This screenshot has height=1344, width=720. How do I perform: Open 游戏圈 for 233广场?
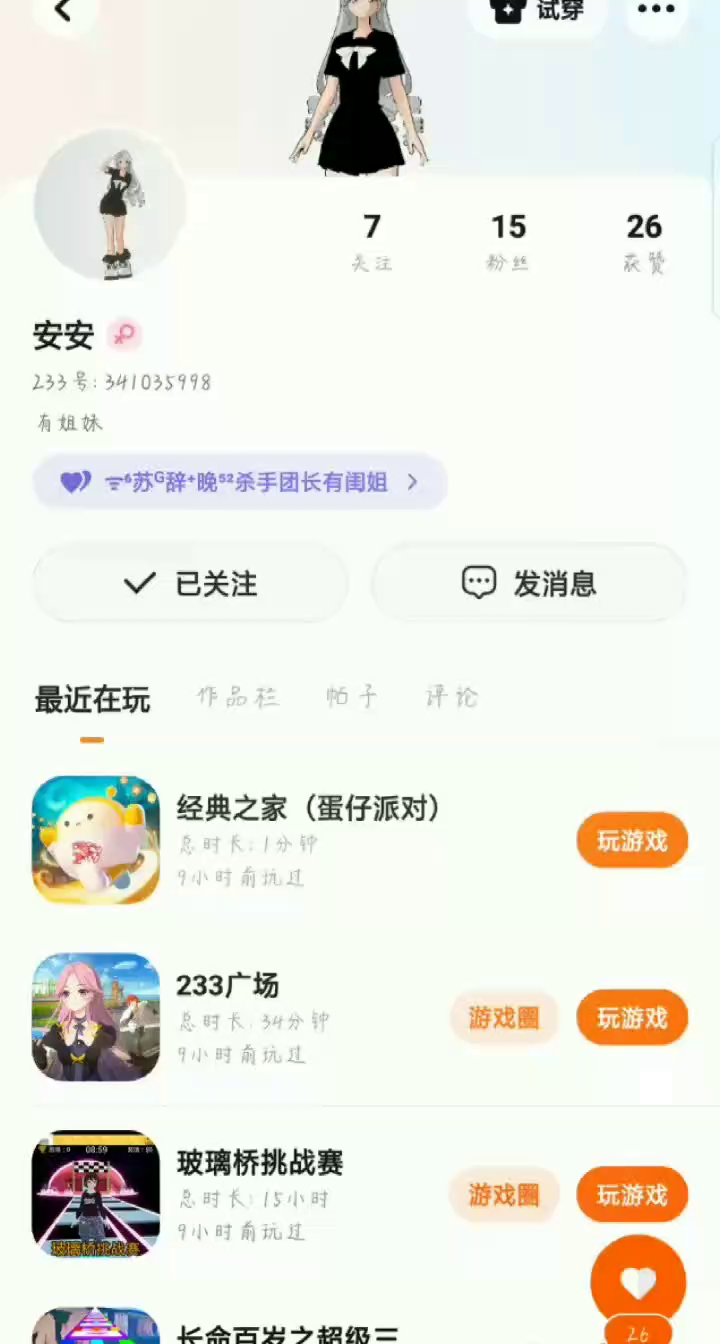pos(503,1018)
